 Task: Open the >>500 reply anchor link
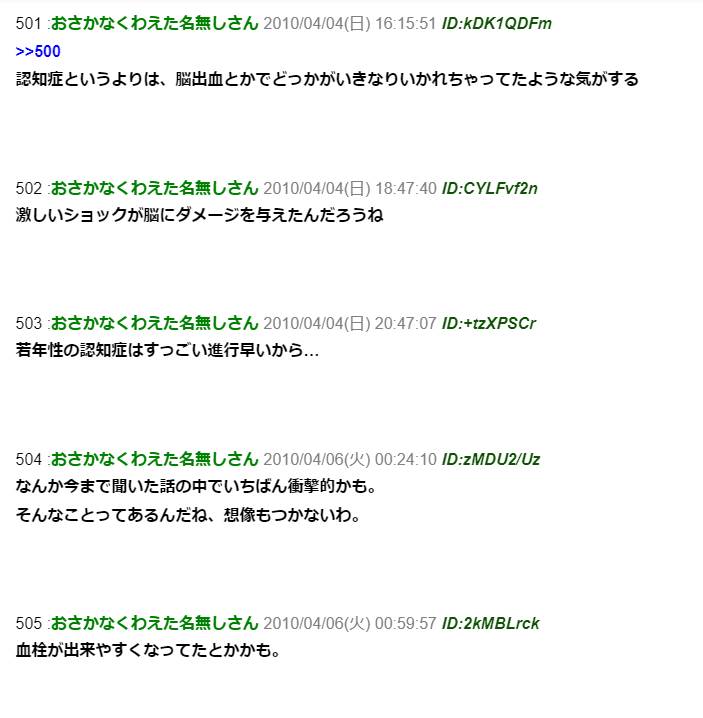[39, 51]
